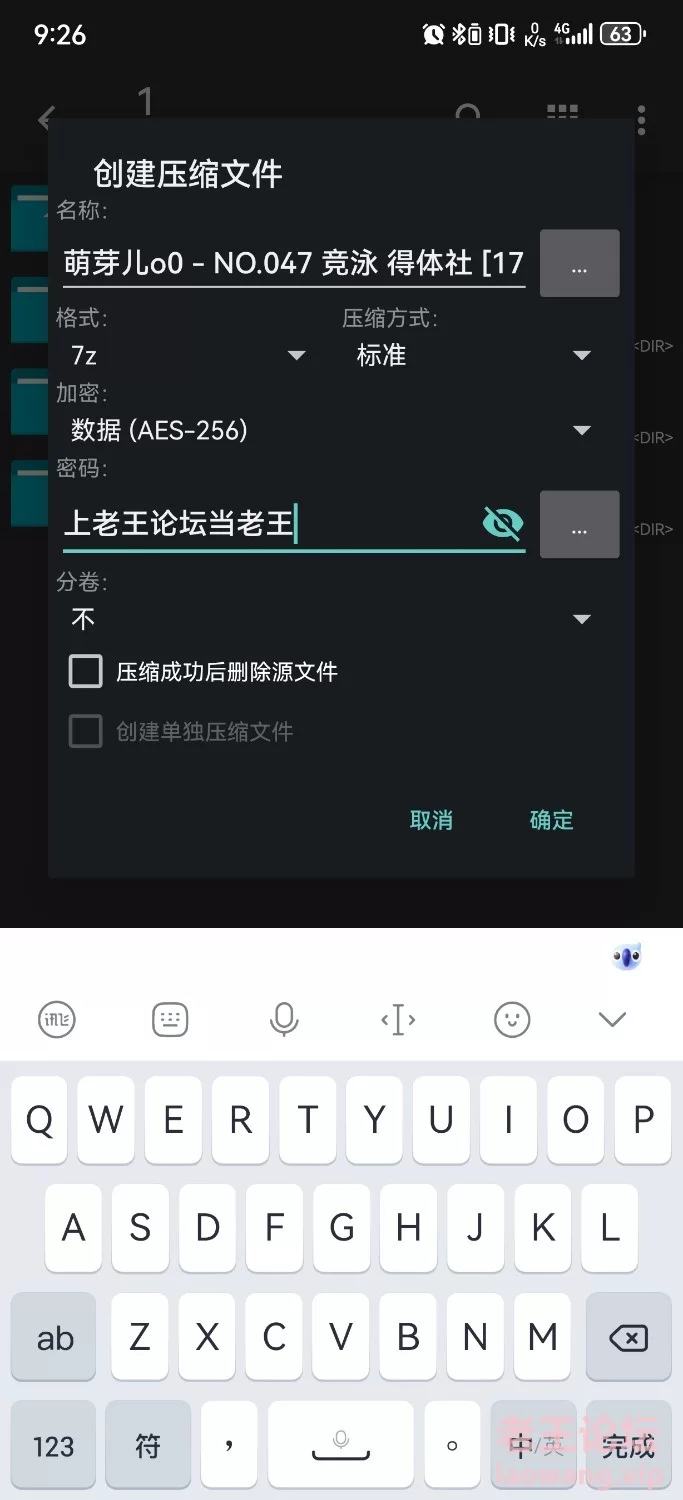Image resolution: width=683 pixels, height=1500 pixels.
Task: Tap 取消 to cancel the dialog
Action: [x=431, y=820]
